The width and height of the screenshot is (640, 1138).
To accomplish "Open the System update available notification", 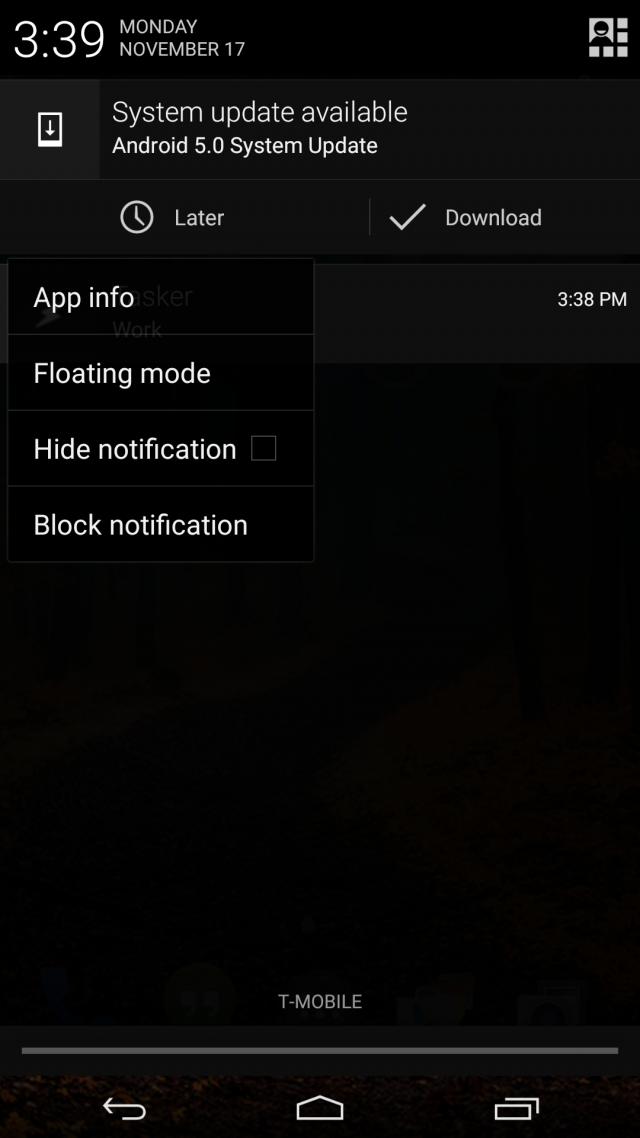I will (x=320, y=128).
